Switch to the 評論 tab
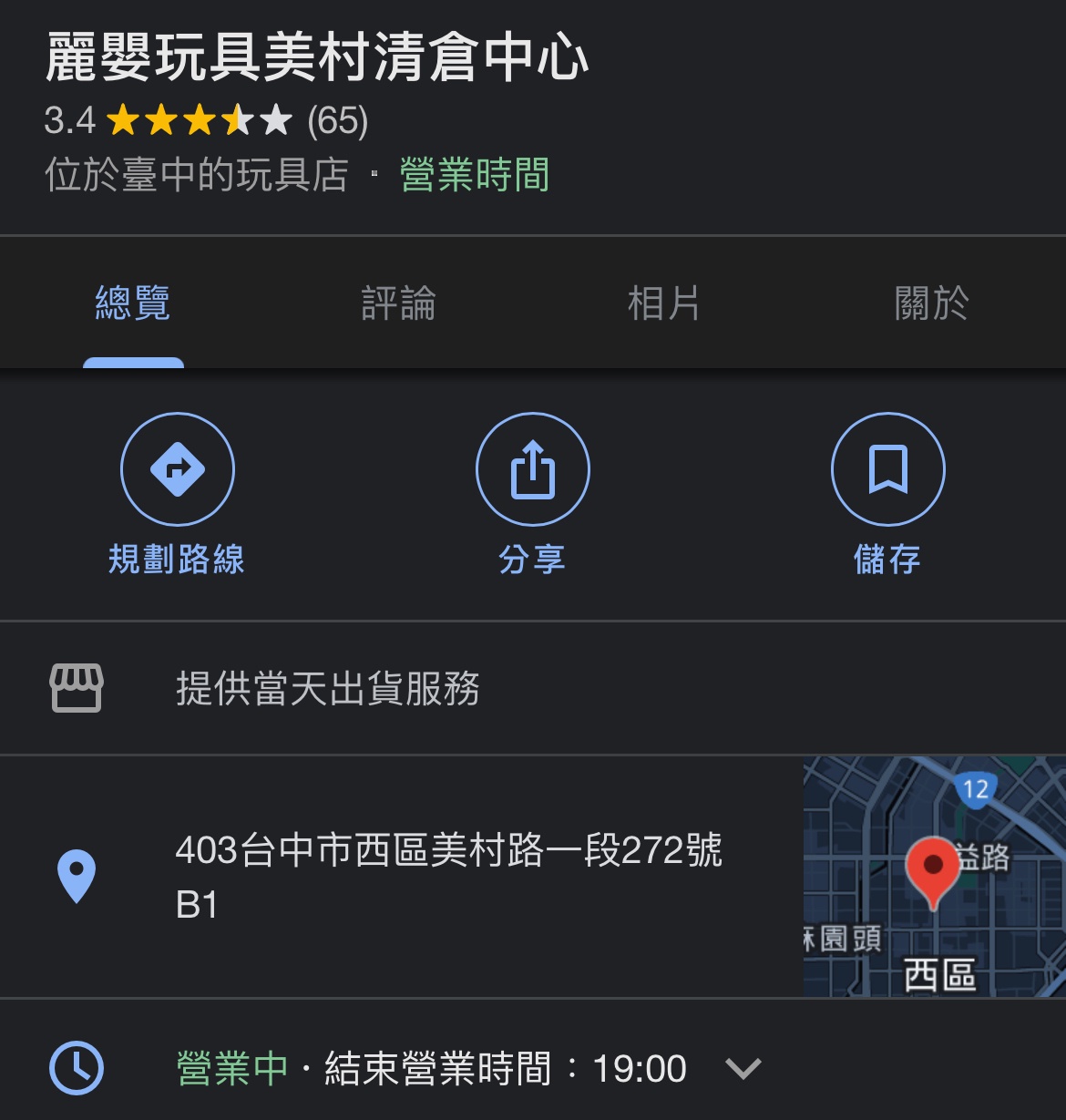This screenshot has height=1120, width=1066. [x=398, y=303]
